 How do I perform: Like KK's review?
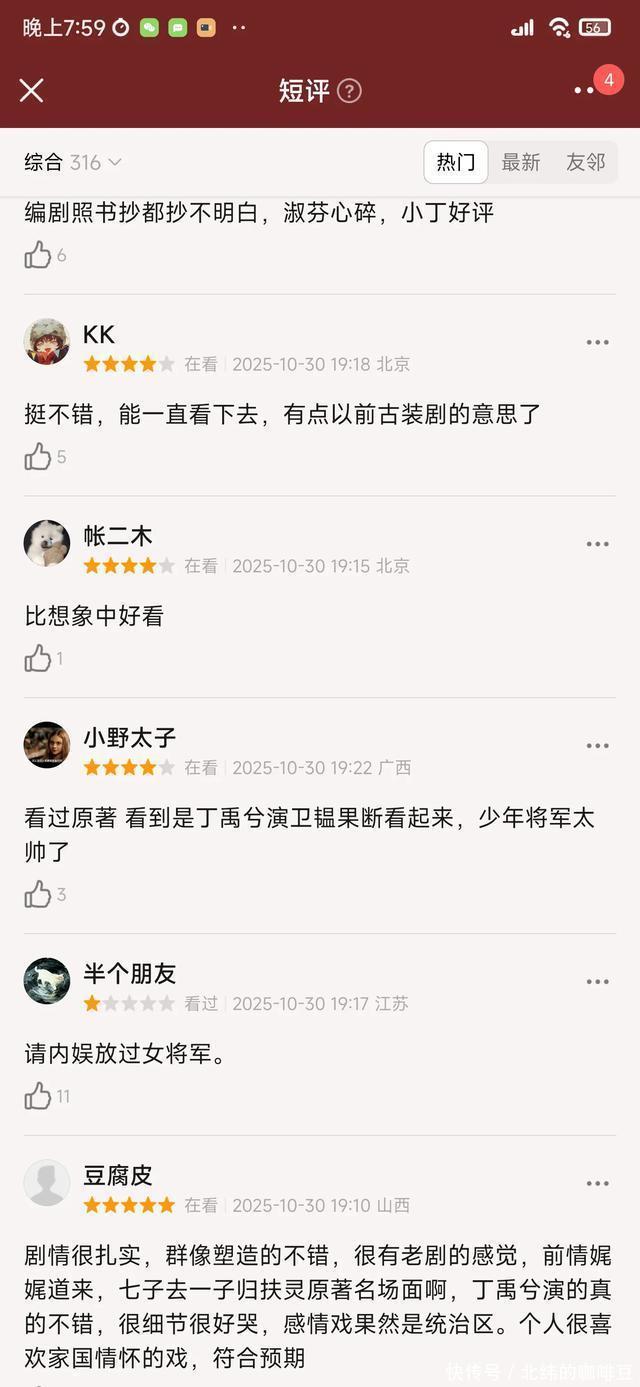(x=38, y=457)
